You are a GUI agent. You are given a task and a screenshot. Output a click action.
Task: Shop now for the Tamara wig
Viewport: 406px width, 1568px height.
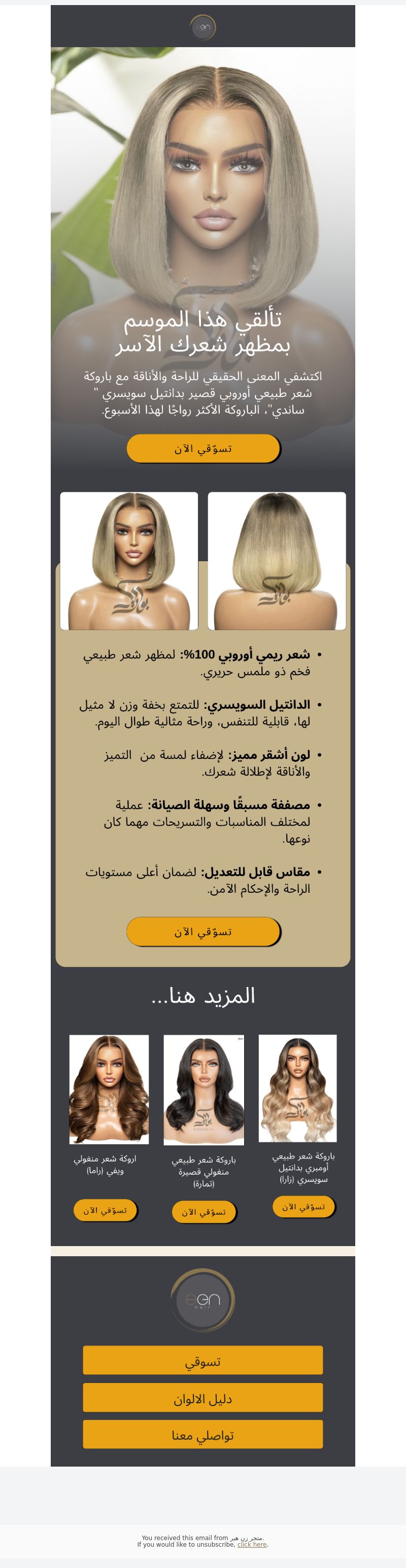click(204, 1212)
